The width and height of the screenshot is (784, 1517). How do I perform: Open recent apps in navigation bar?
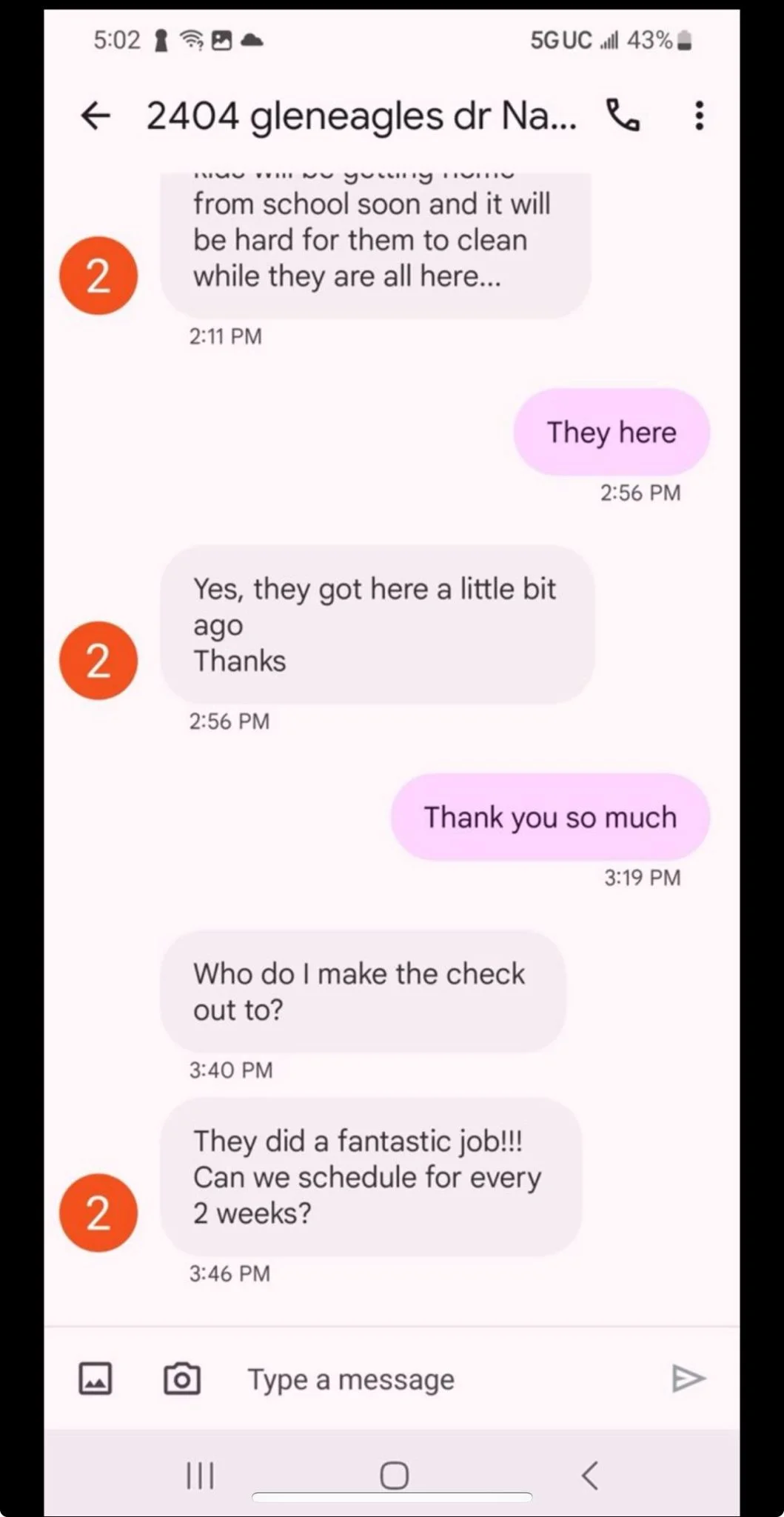click(200, 1475)
